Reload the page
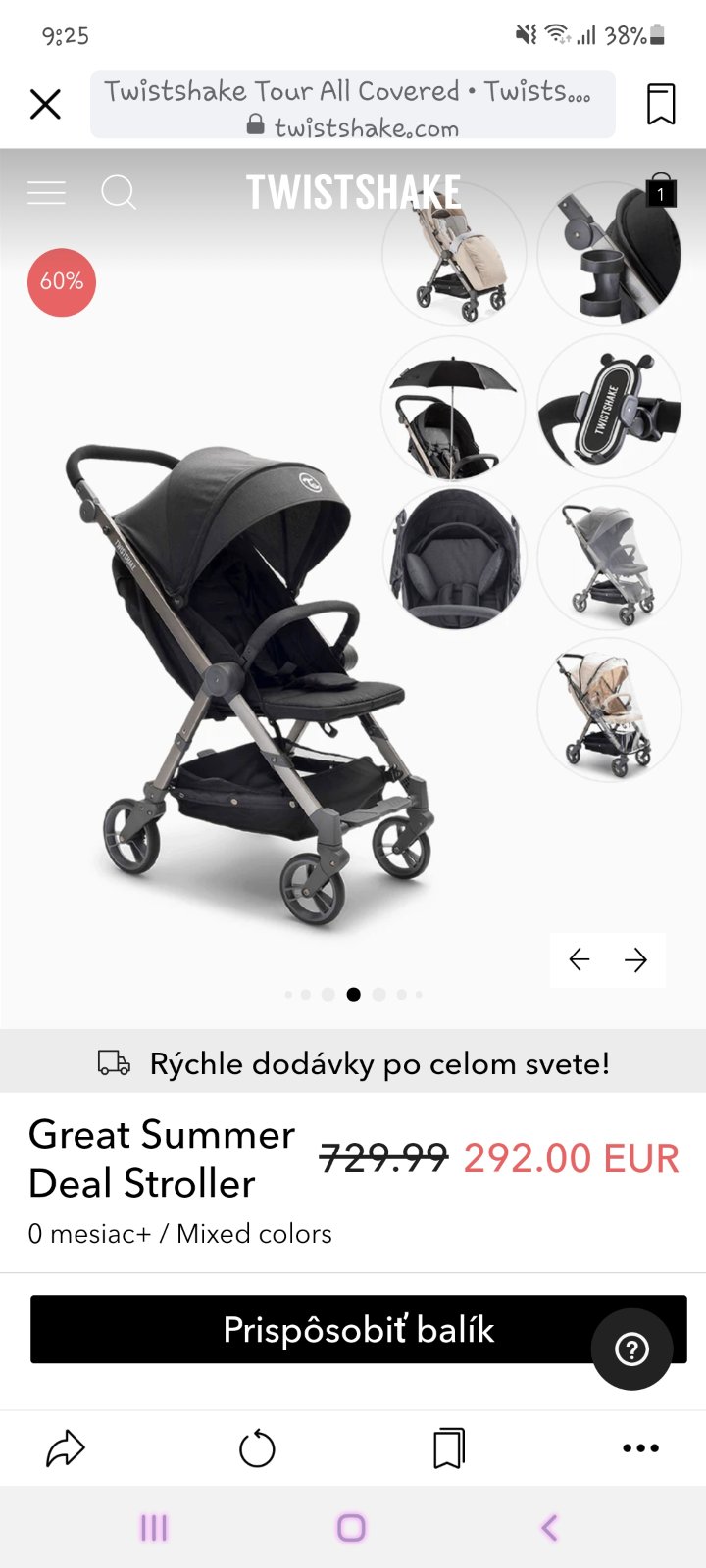Viewport: 706px width, 1568px height. coord(257,1448)
